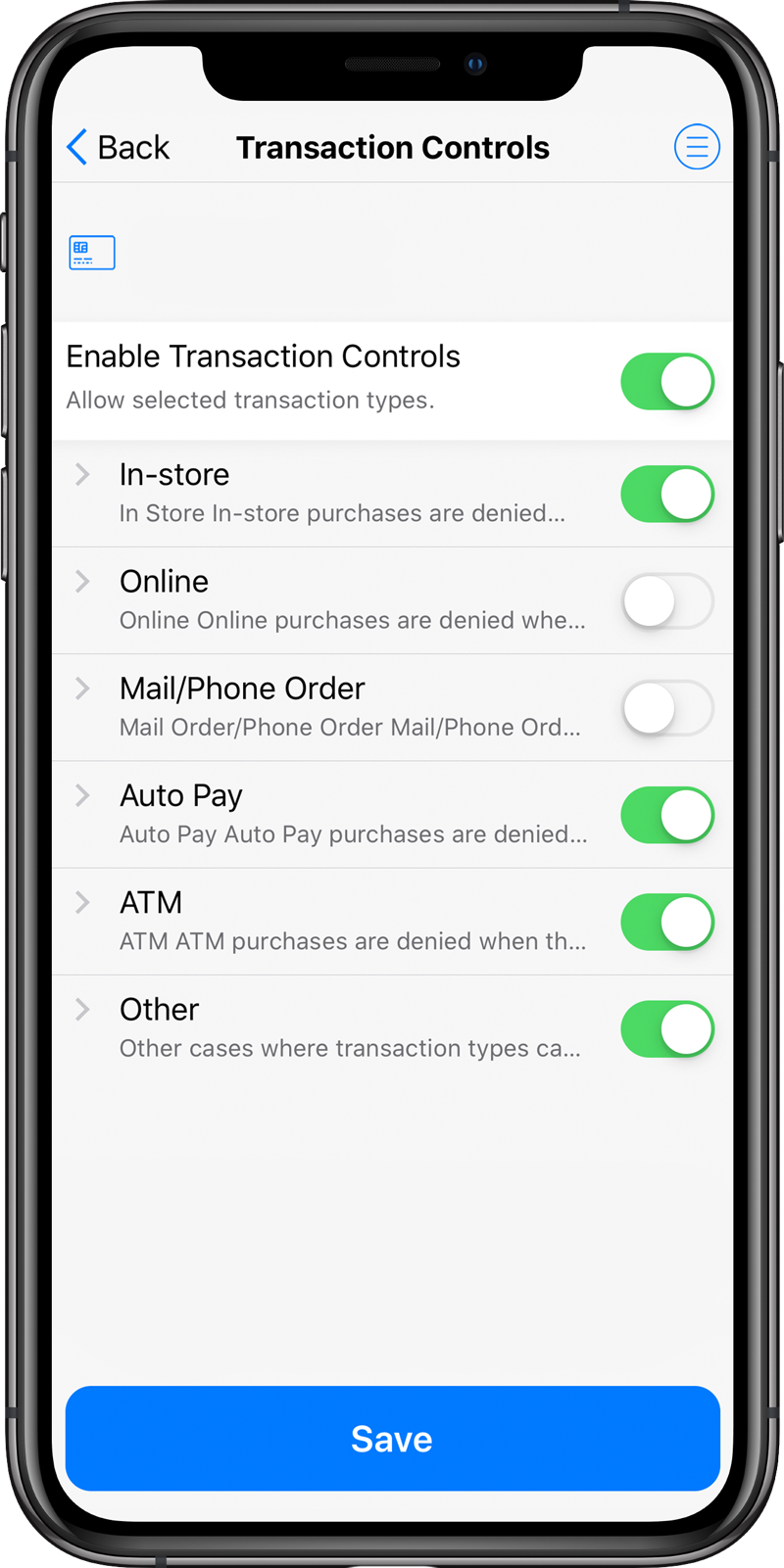Image resolution: width=784 pixels, height=1568 pixels.
Task: Go back to the previous screen
Action: pyautogui.click(x=118, y=148)
